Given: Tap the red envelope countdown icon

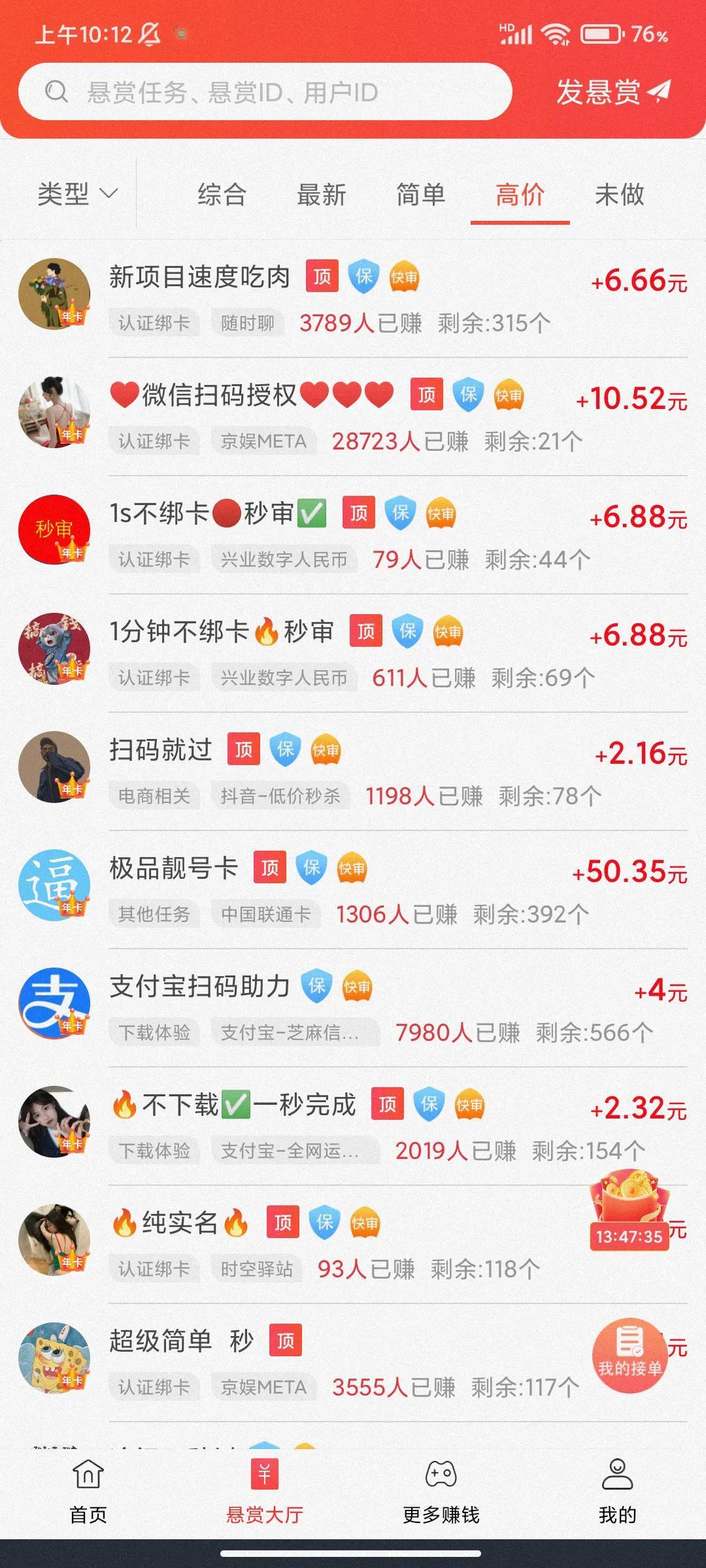Looking at the screenshot, I should [630, 1210].
